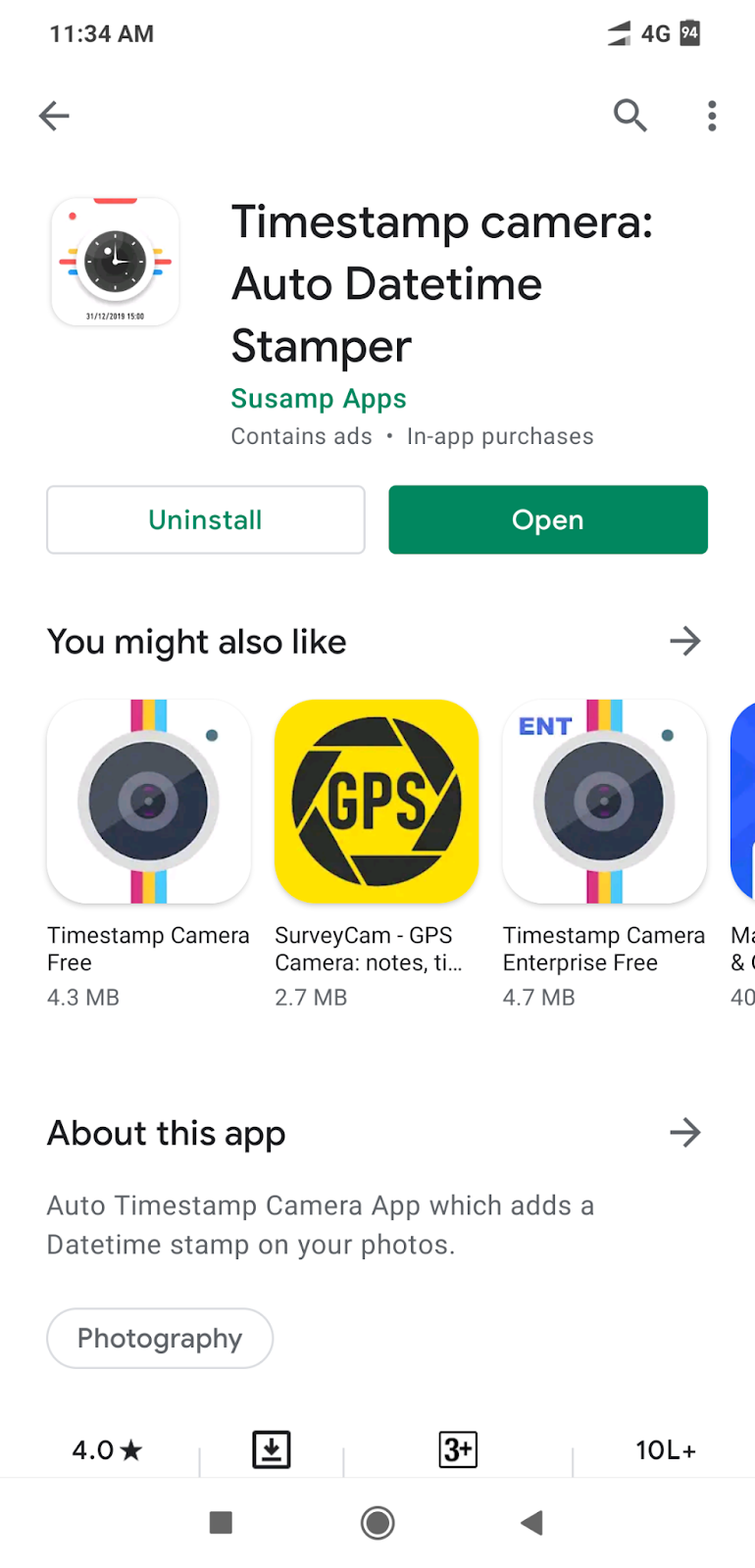The height and width of the screenshot is (1568, 755).
Task: Tap the Uninstall button
Action: 206,519
